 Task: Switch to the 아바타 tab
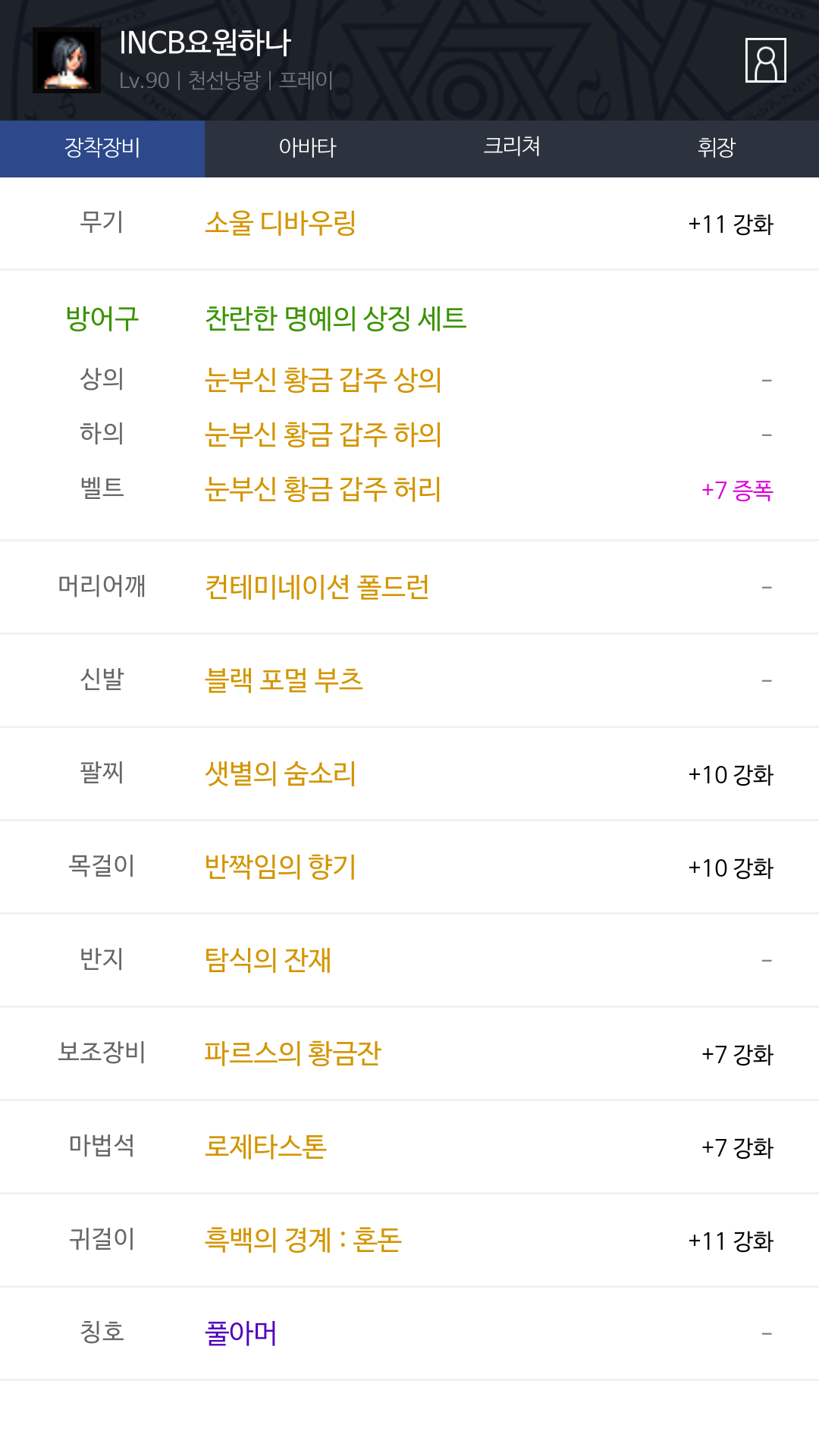[x=307, y=149]
